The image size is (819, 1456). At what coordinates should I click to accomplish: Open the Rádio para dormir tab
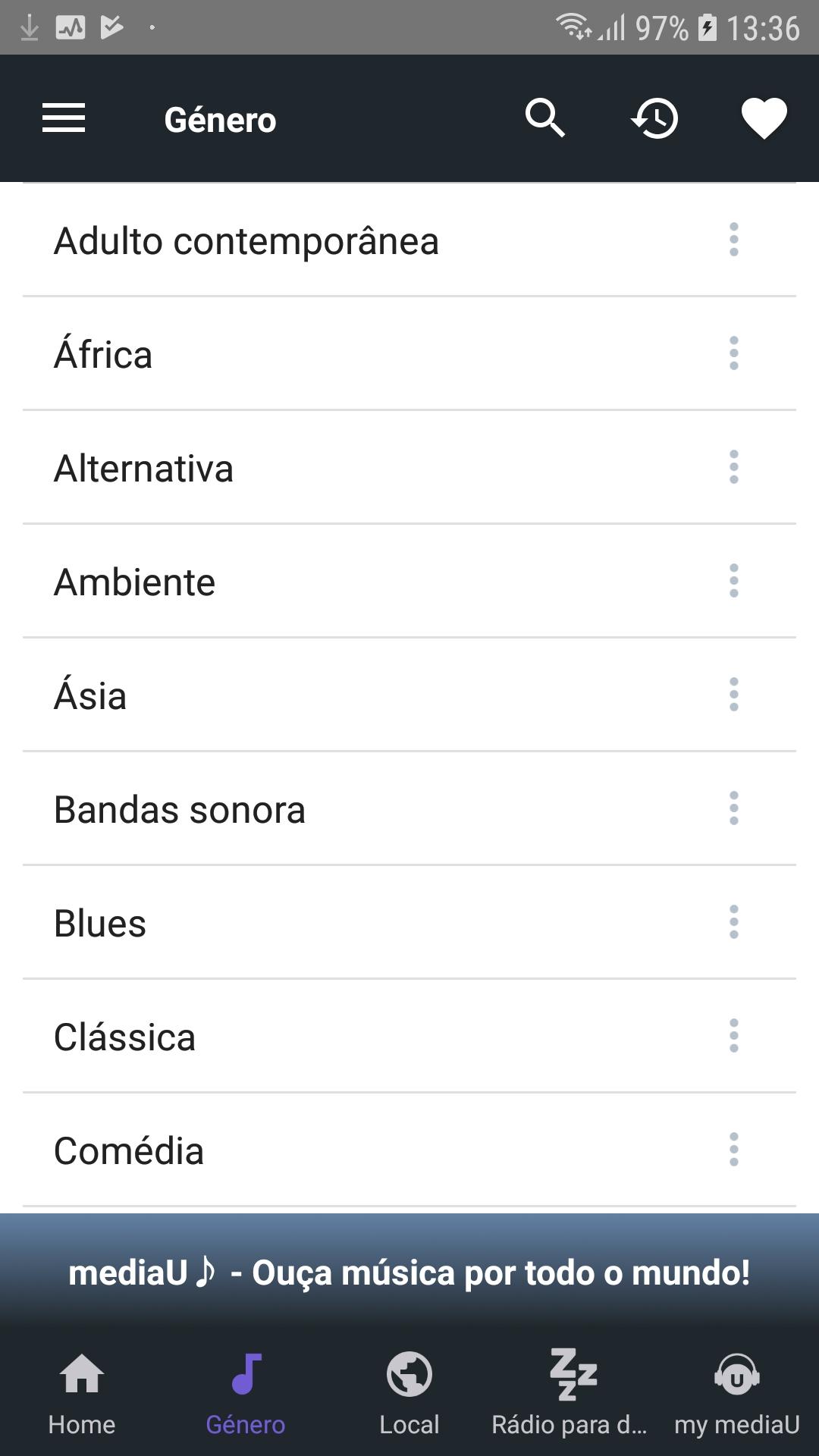573,1394
